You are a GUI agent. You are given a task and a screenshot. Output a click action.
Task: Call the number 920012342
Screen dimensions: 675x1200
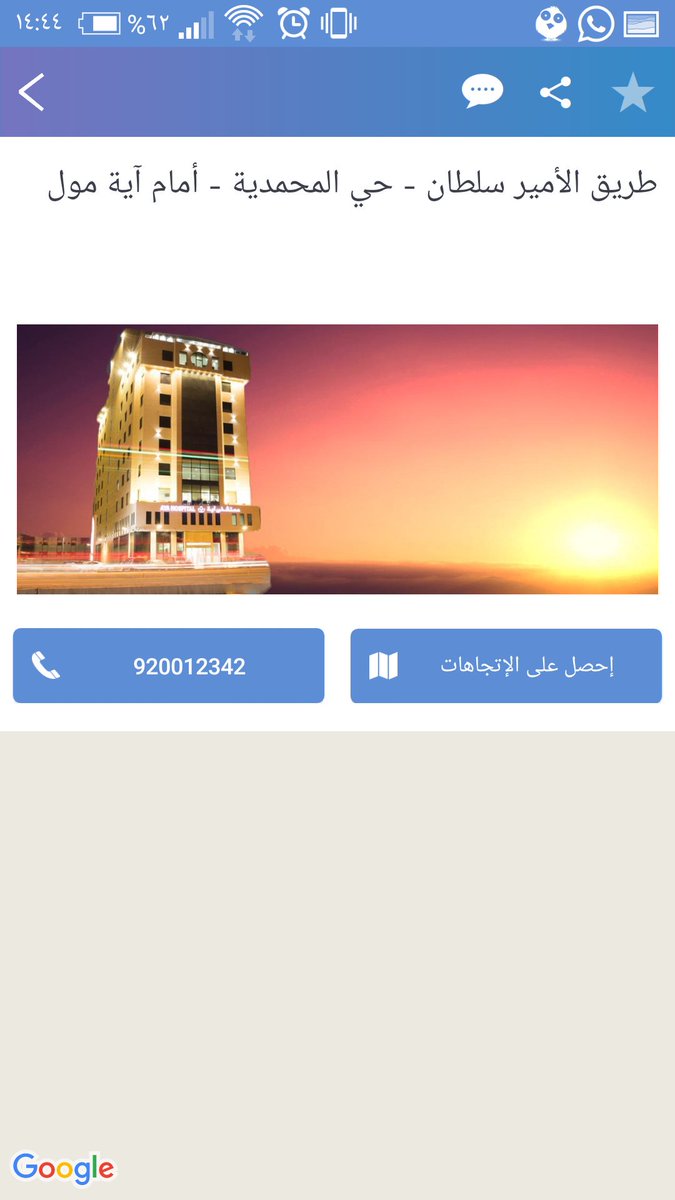click(x=168, y=666)
